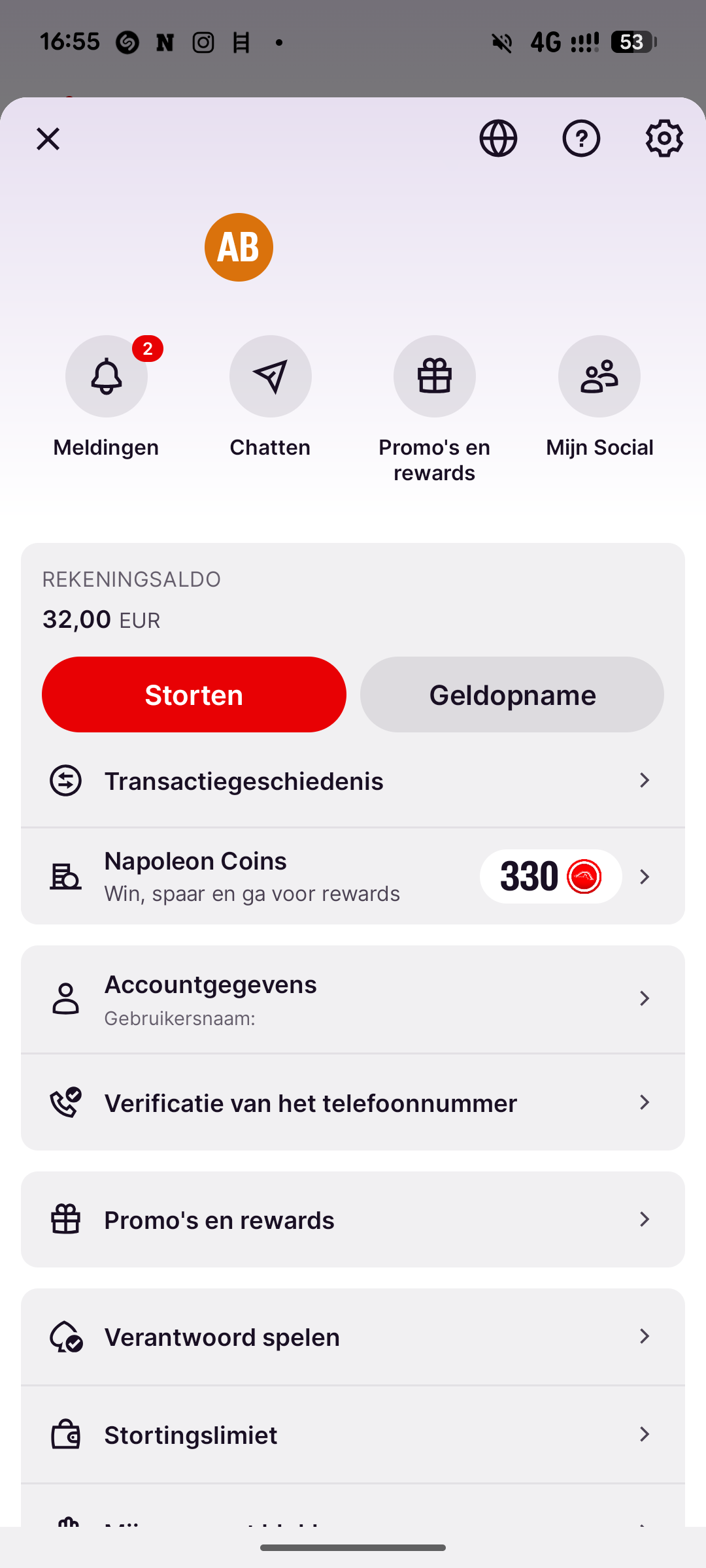Change language with the globe icon
This screenshot has width=706, height=1568.
498,138
